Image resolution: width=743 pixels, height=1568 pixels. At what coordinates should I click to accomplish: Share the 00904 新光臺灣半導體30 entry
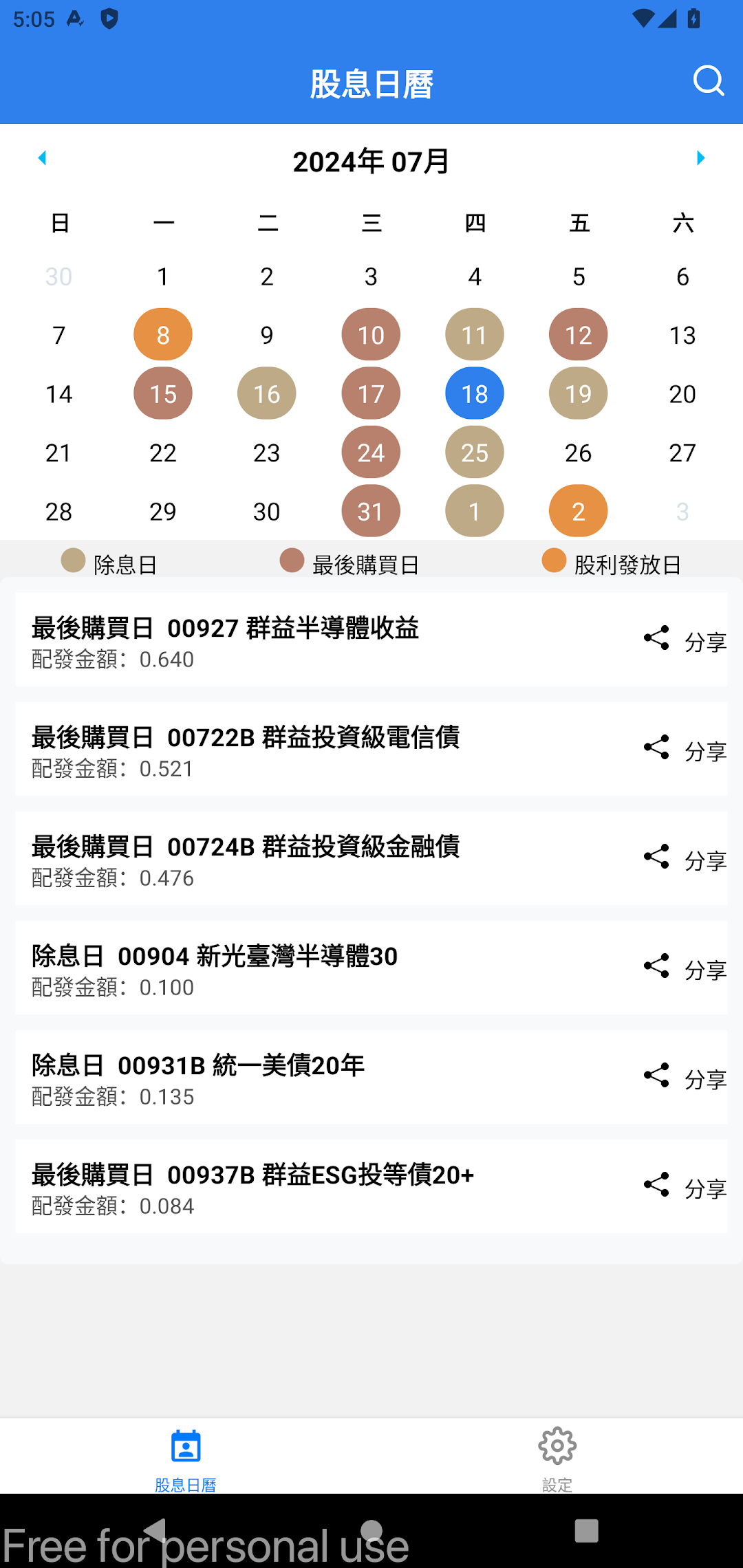[x=685, y=968]
